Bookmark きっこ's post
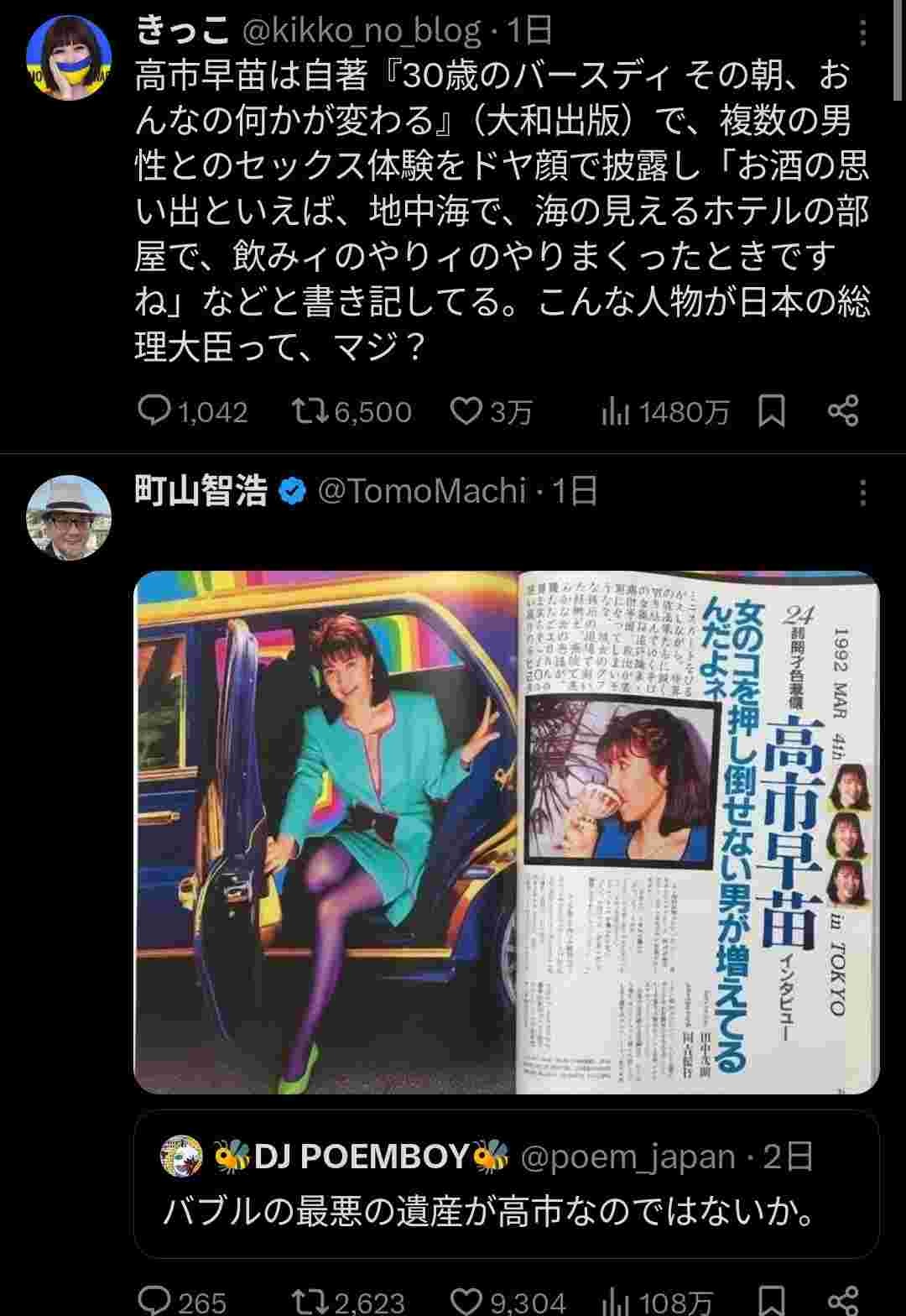This screenshot has width=906, height=1316. (772, 411)
